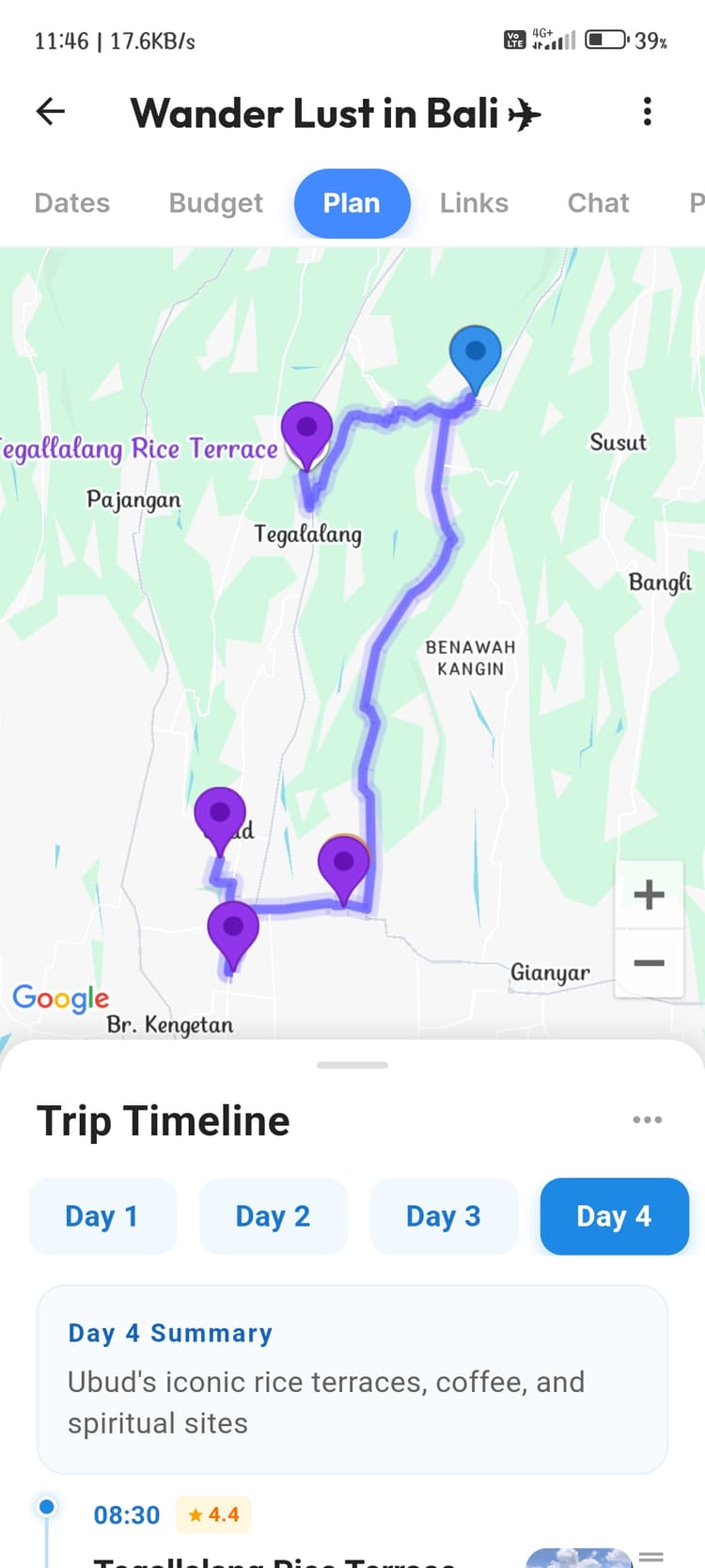Open the Chat tab
The image size is (705, 1568).
click(598, 202)
